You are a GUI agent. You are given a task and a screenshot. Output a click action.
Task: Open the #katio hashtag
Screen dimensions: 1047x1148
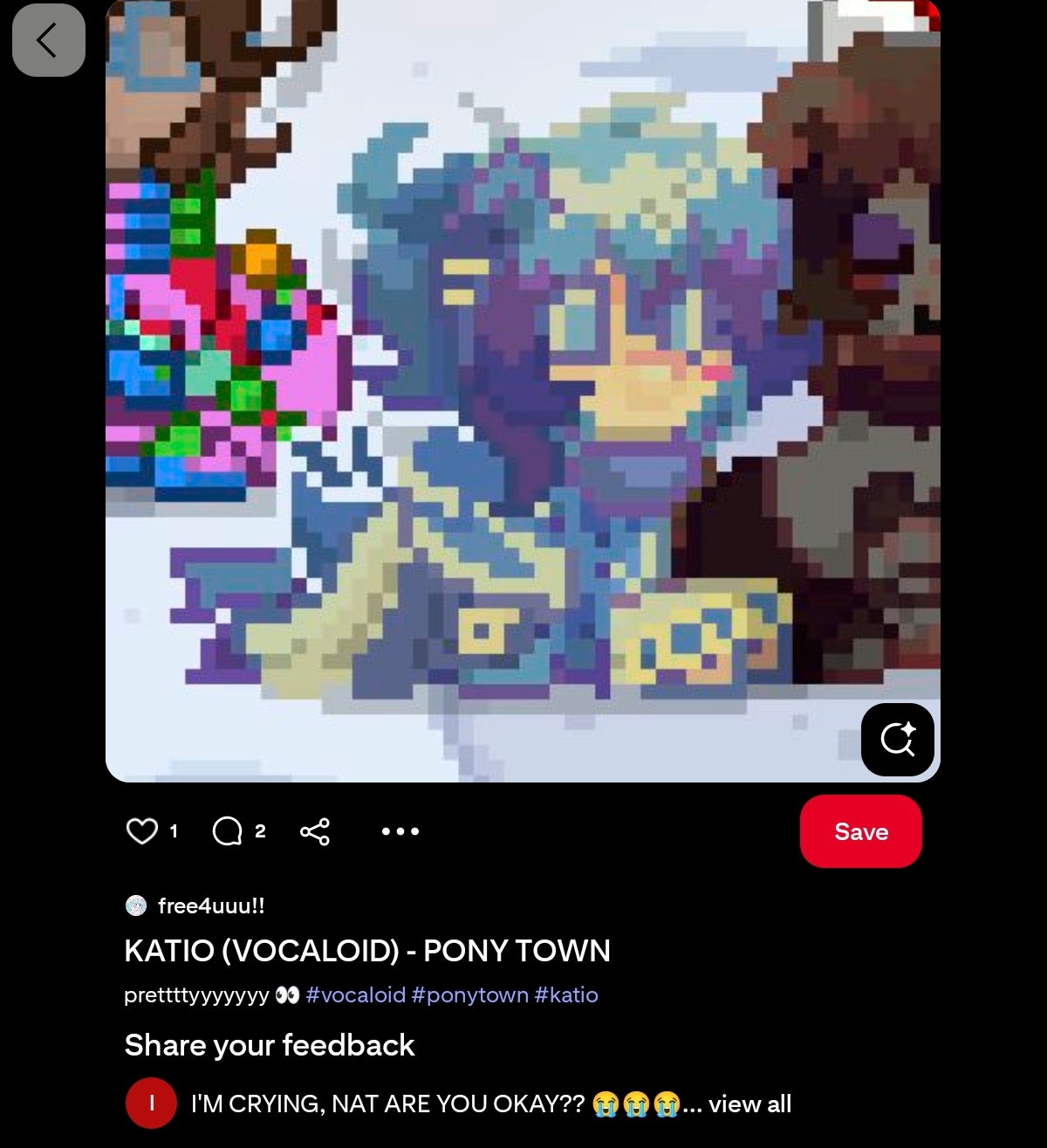click(x=566, y=995)
